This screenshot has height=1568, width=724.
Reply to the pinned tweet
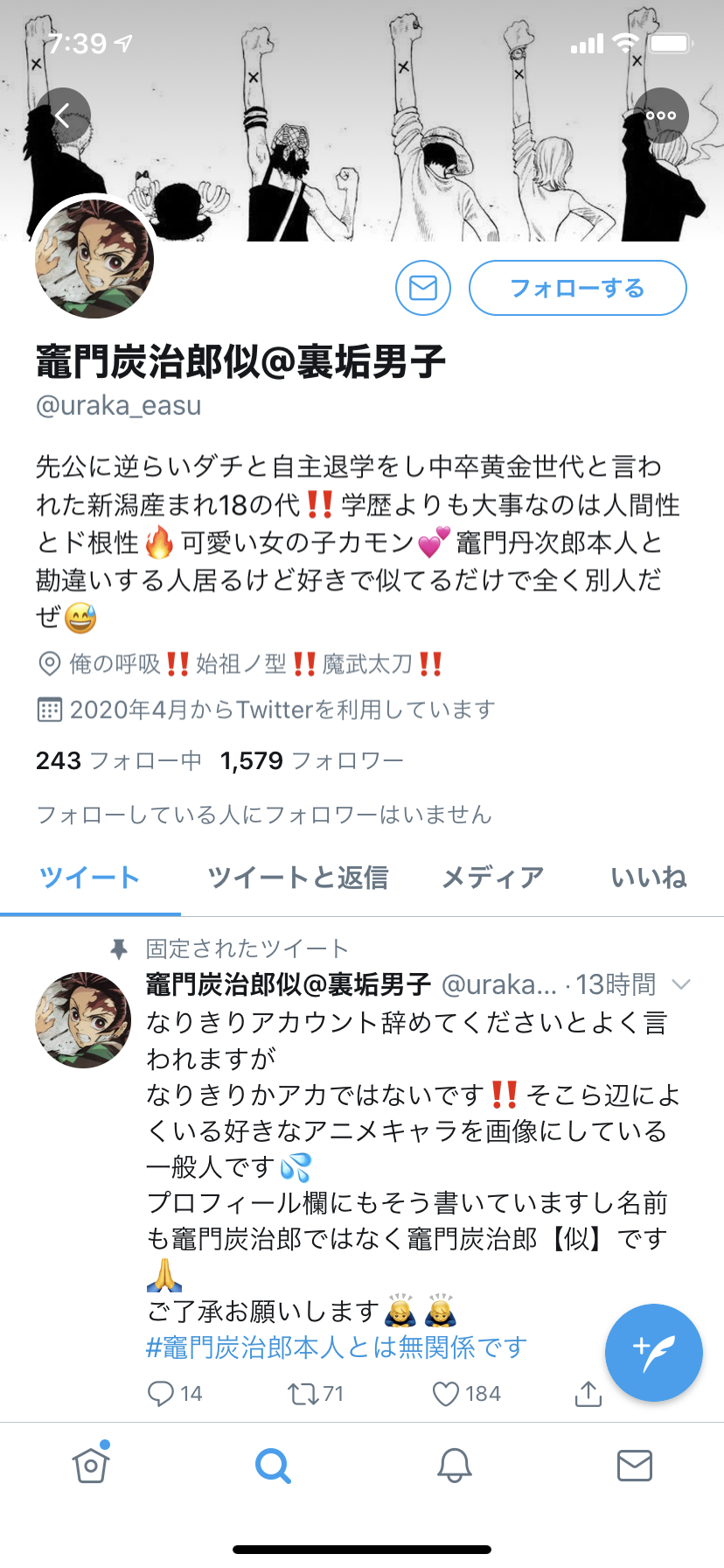[x=174, y=1393]
